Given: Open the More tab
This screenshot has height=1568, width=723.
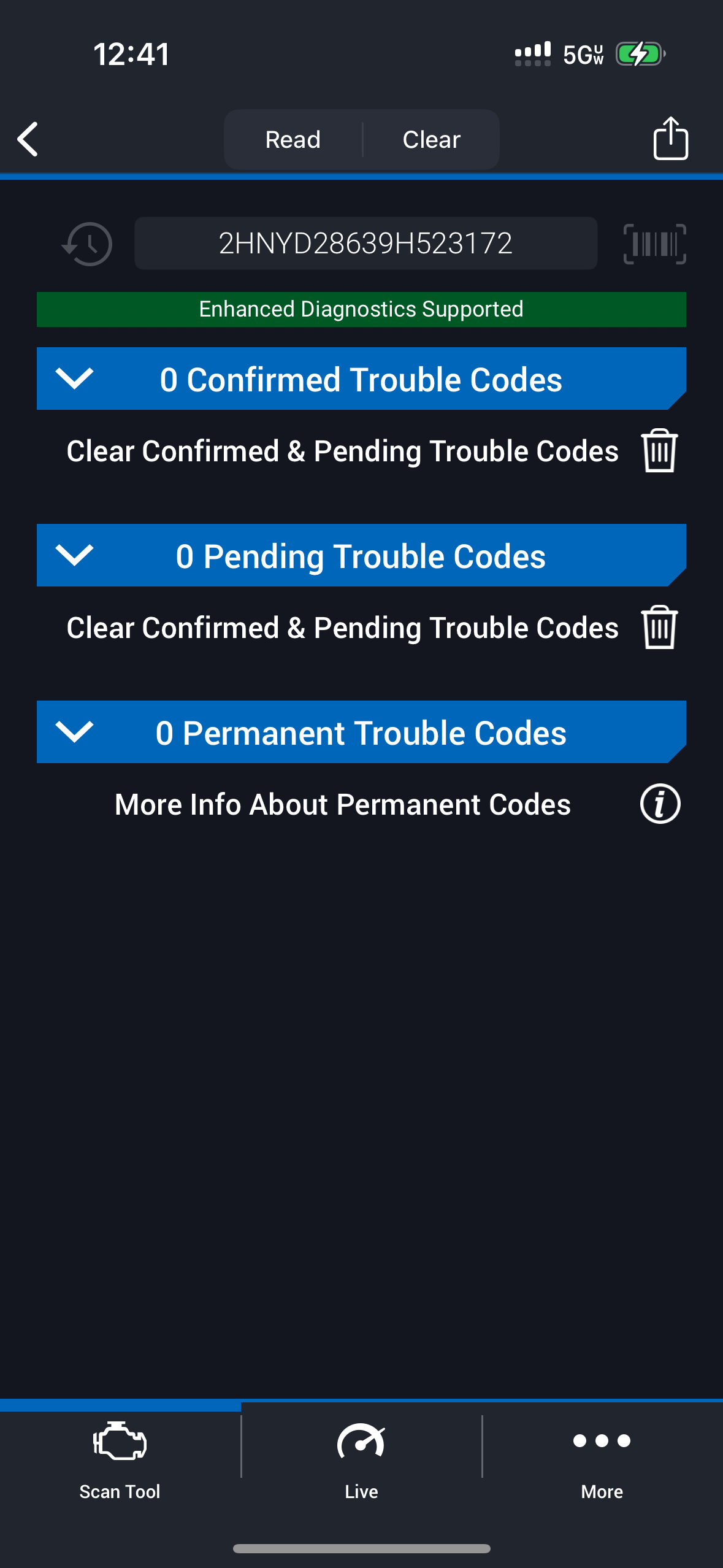Looking at the screenshot, I should click(602, 1461).
